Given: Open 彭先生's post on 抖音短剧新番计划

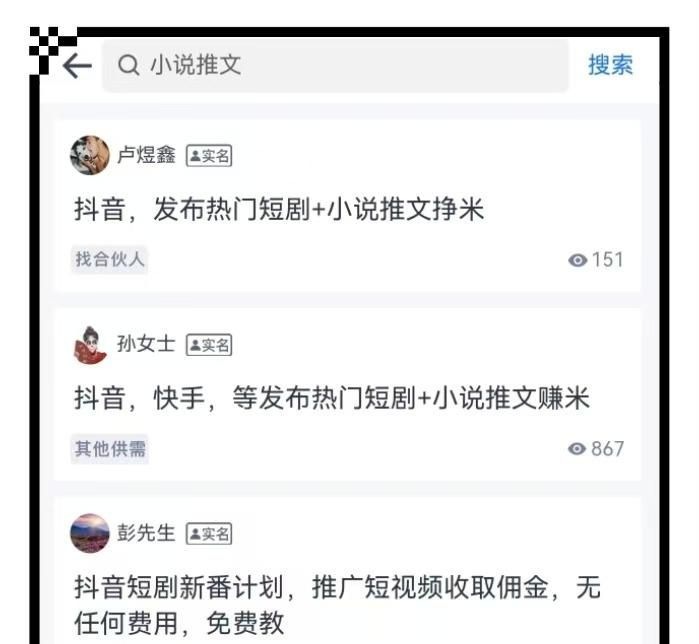Looking at the screenshot, I should 337,604.
